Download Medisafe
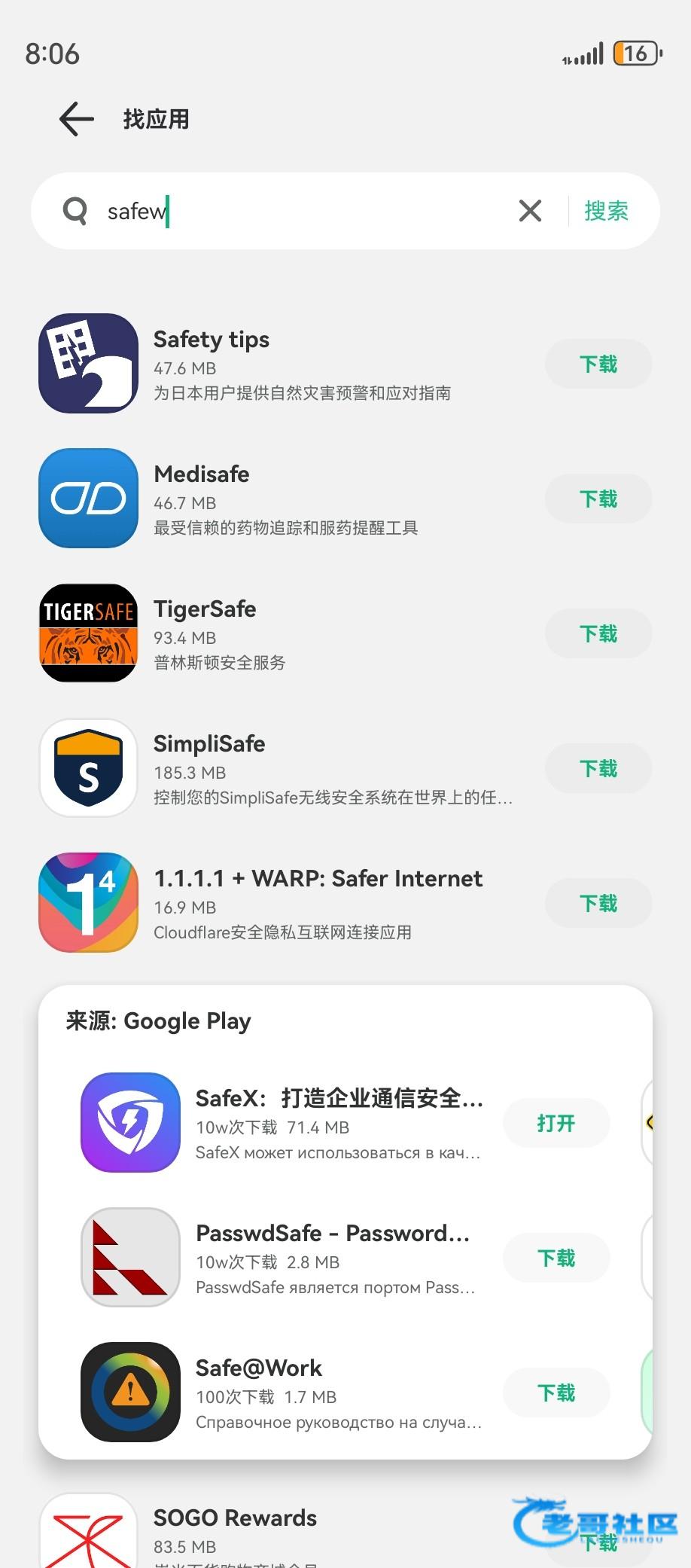Viewport: 691px width, 1568px height. click(x=598, y=499)
